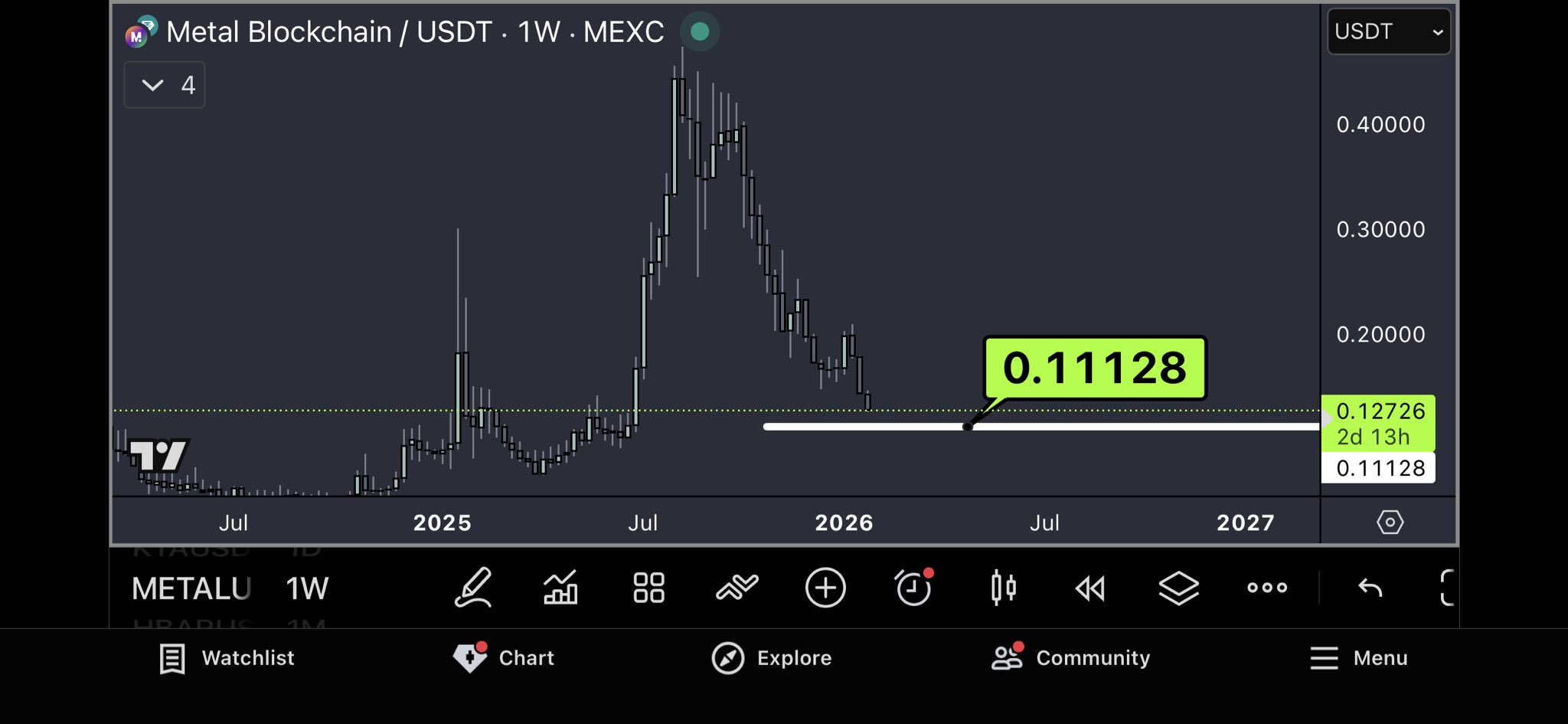This screenshot has height=724, width=1568.
Task: Switch to the Explore tab
Action: (x=772, y=658)
